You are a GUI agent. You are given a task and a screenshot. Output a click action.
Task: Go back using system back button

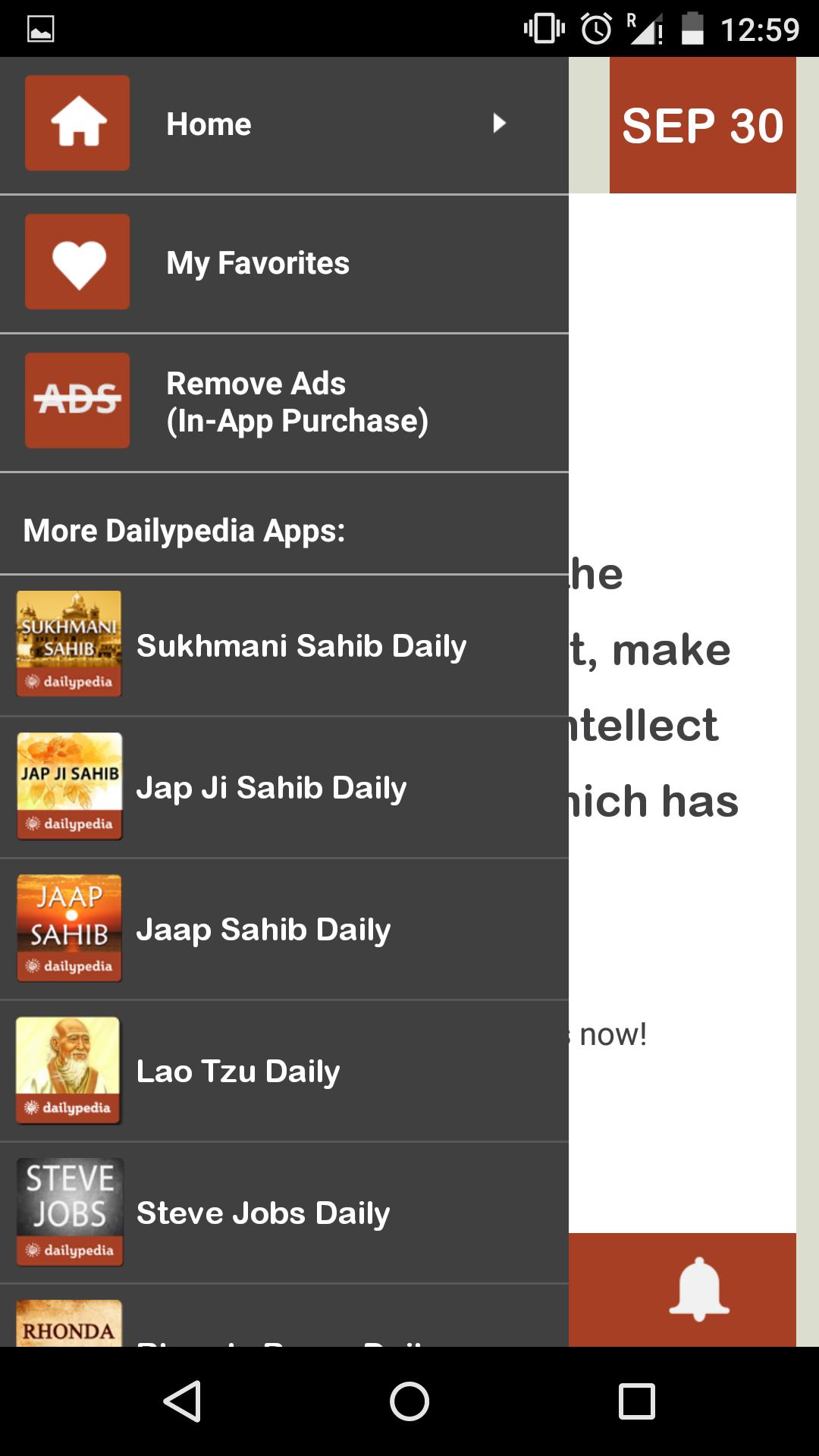tap(182, 1401)
